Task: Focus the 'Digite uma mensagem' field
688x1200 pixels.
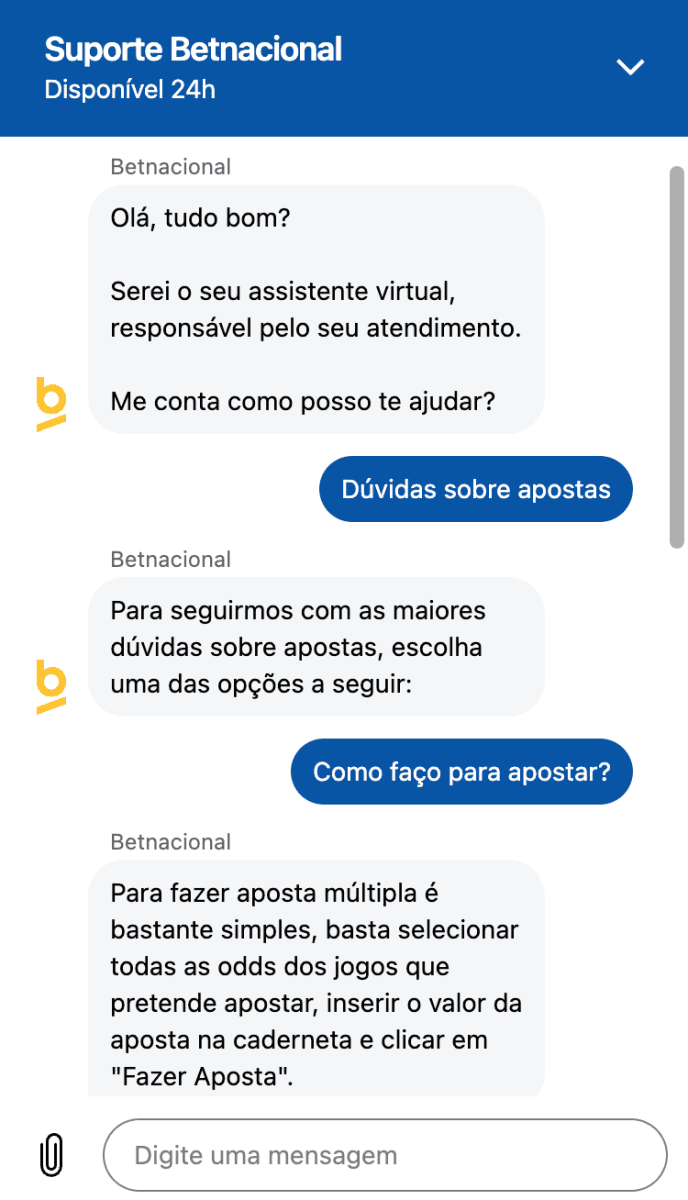Action: click(385, 1155)
